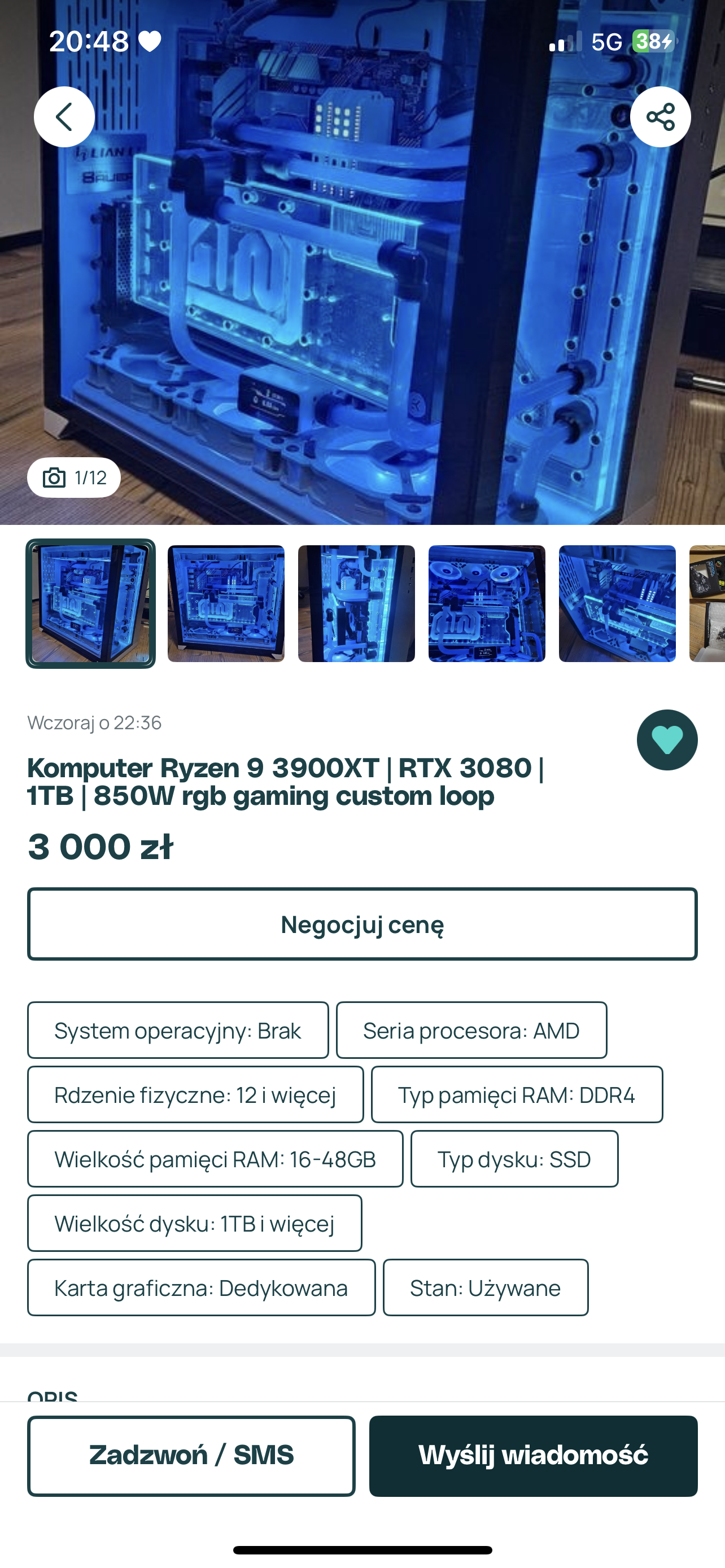Call or text via Zadzwoń / SMS
The width and height of the screenshot is (725, 1568).
[x=191, y=1455]
